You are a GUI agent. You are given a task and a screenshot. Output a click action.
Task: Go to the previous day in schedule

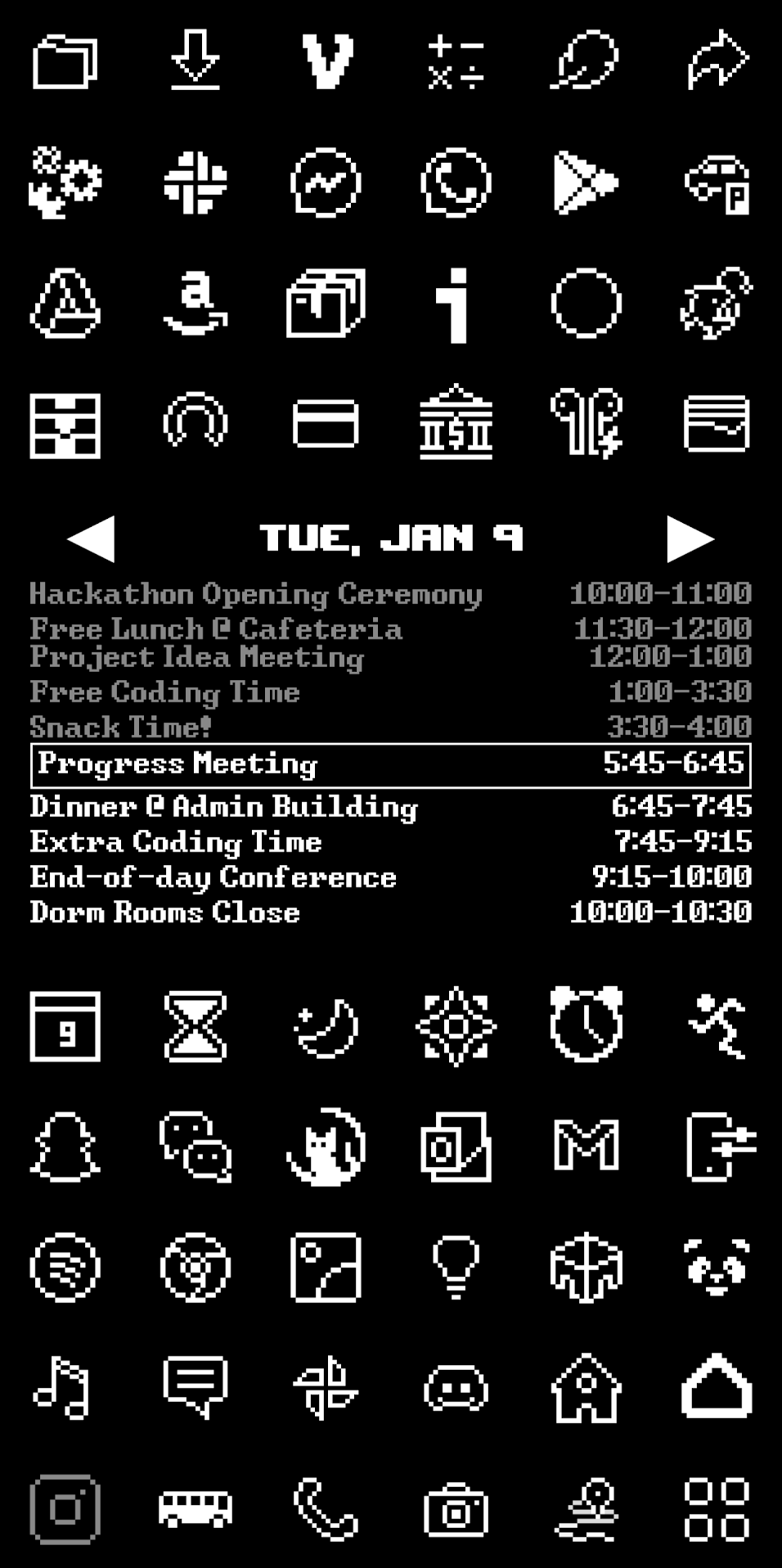91,538
